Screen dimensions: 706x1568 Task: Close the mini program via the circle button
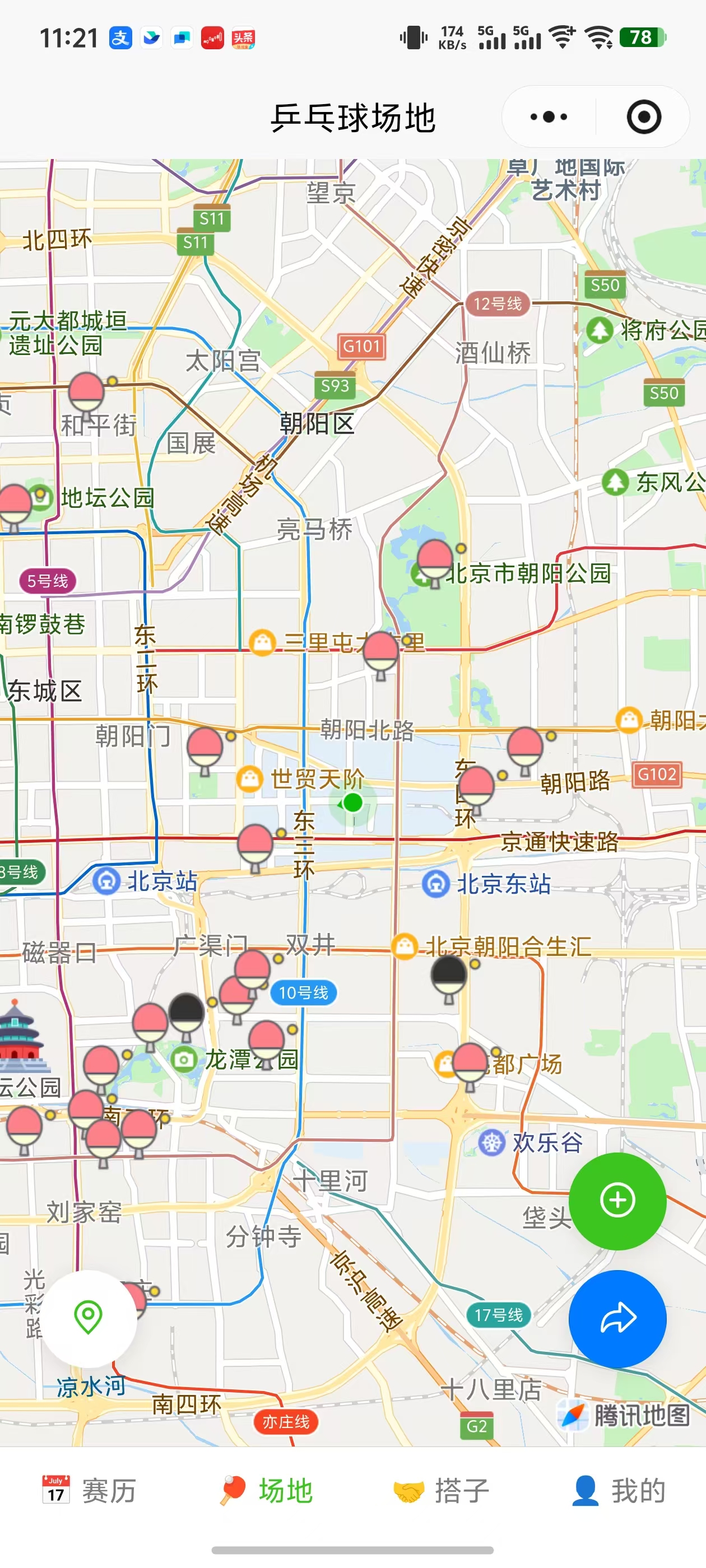point(643,117)
